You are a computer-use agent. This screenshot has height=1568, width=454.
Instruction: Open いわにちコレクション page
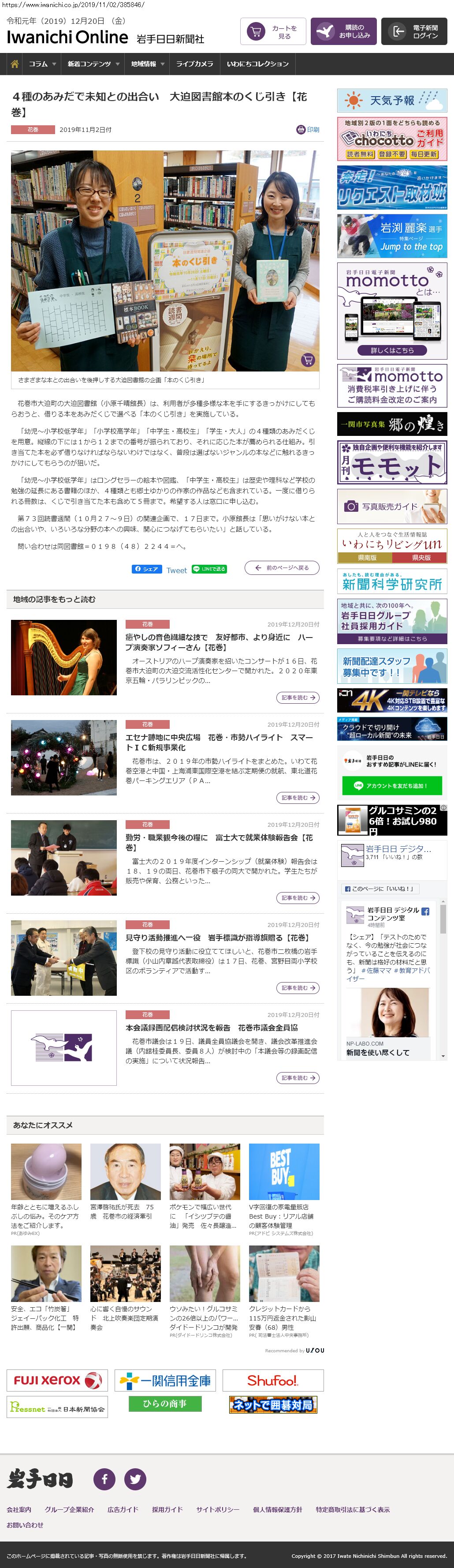coord(258,64)
